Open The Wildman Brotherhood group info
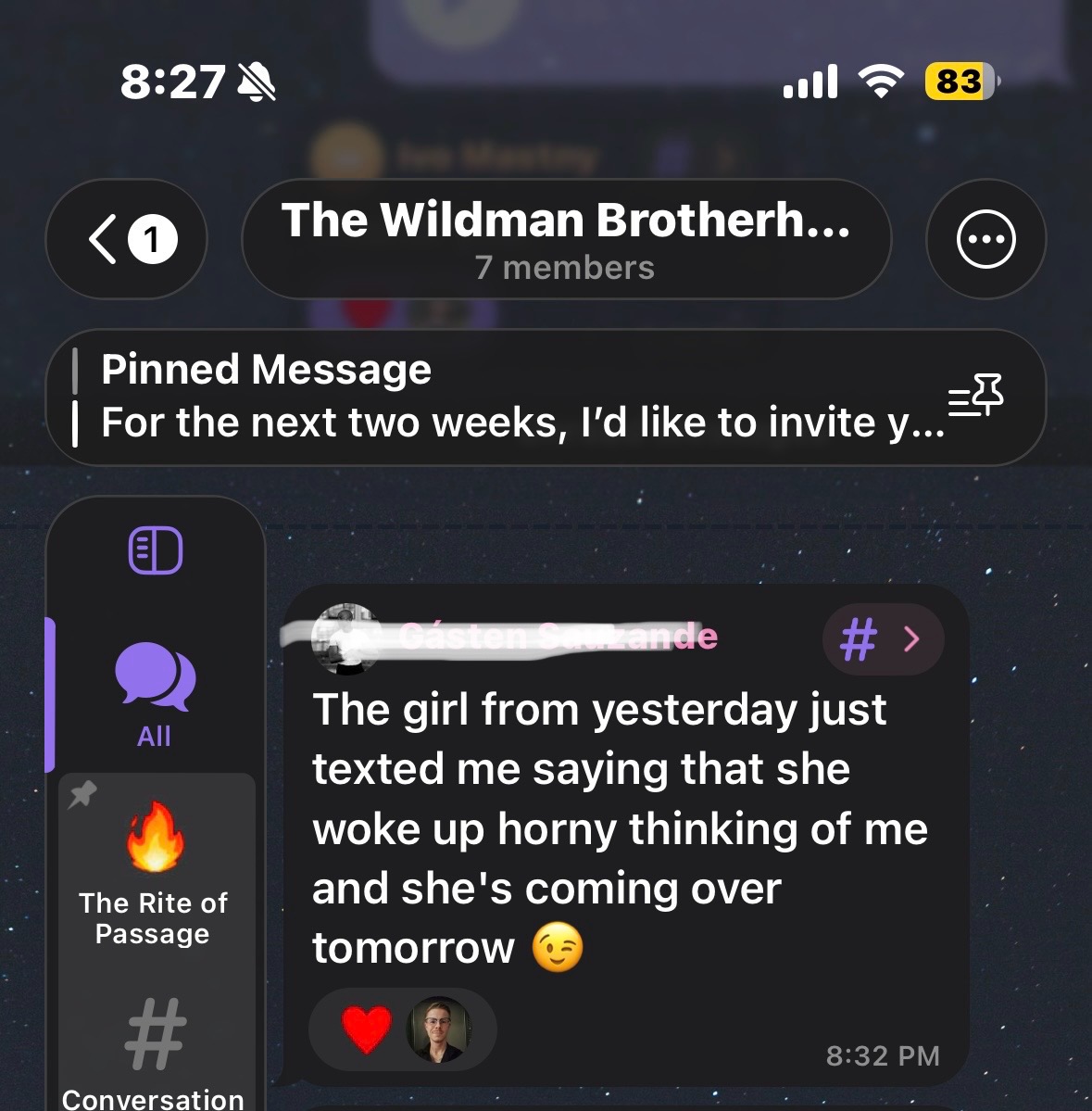Image resolution: width=1092 pixels, height=1111 pixels. click(x=565, y=239)
